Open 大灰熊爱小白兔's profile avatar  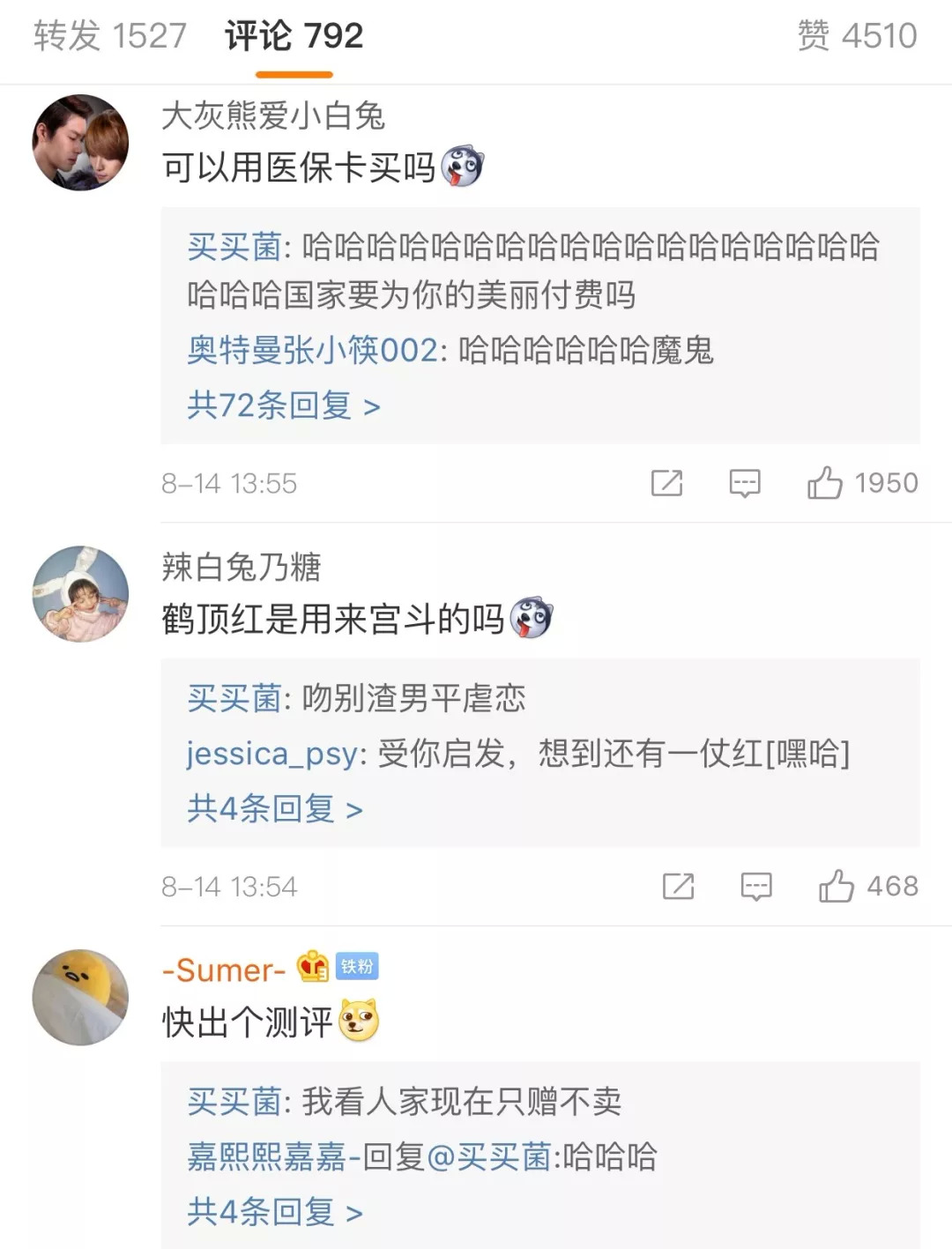[x=80, y=143]
